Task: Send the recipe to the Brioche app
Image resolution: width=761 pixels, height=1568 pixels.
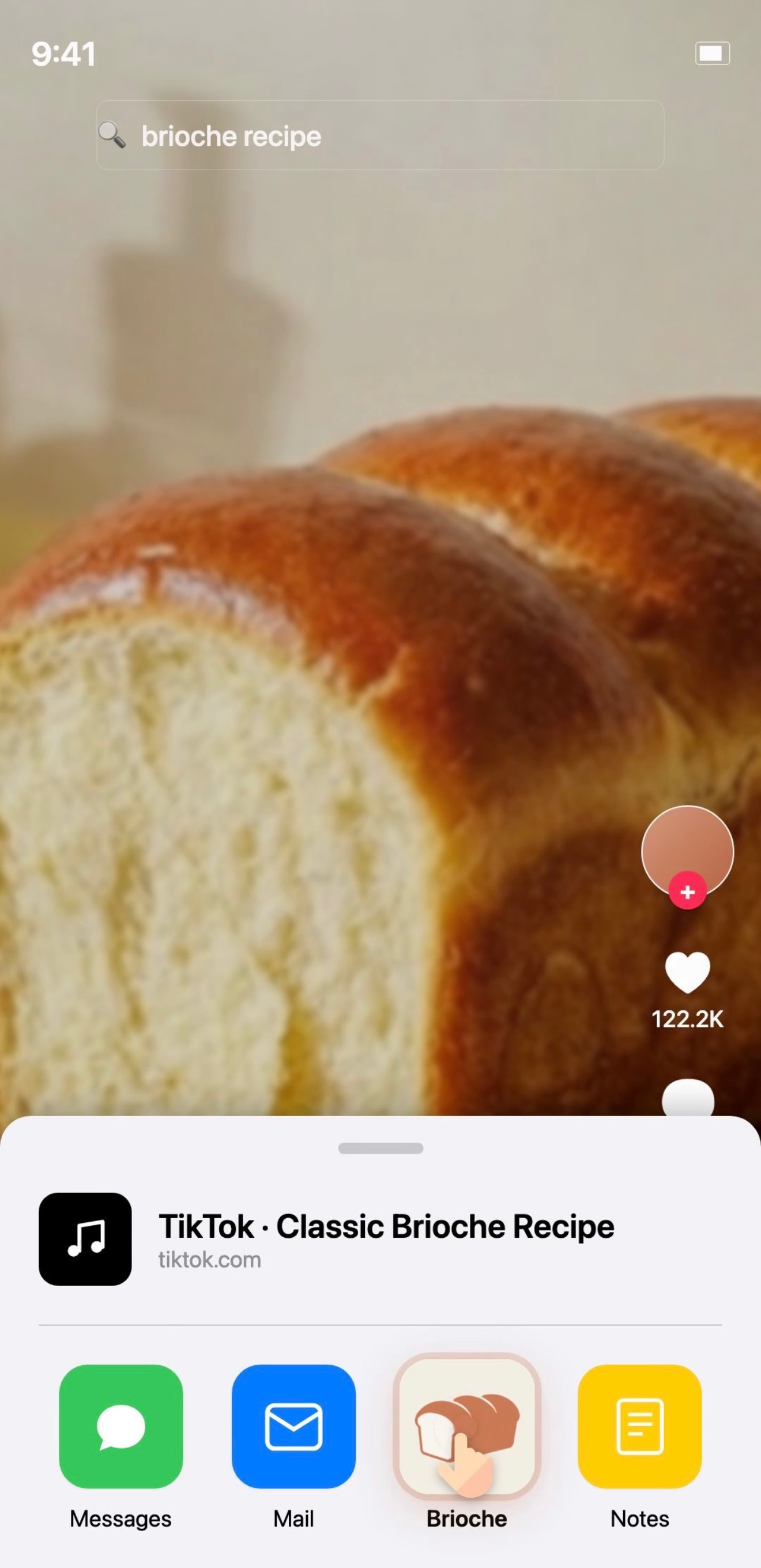Action: pyautogui.click(x=466, y=1425)
